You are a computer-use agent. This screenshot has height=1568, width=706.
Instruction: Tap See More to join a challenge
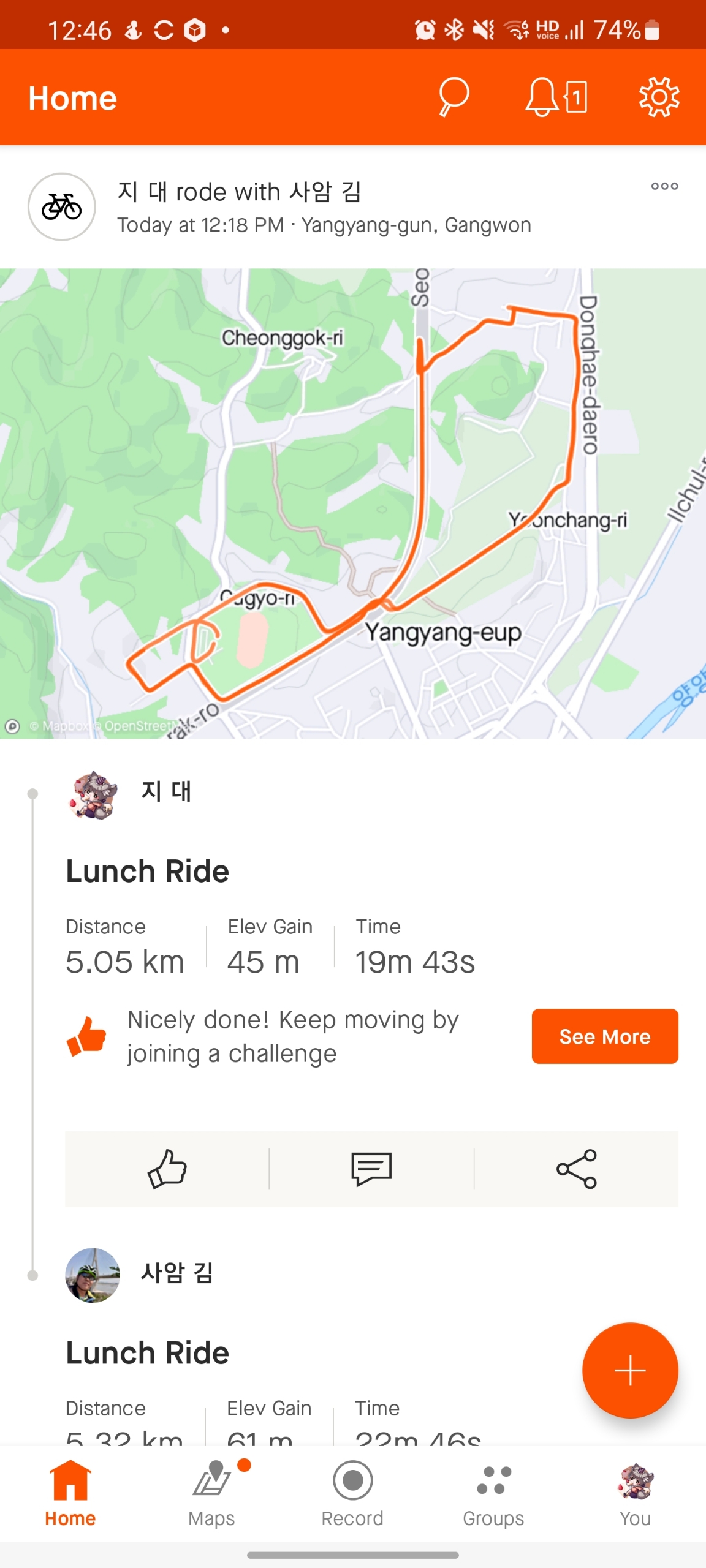605,1036
